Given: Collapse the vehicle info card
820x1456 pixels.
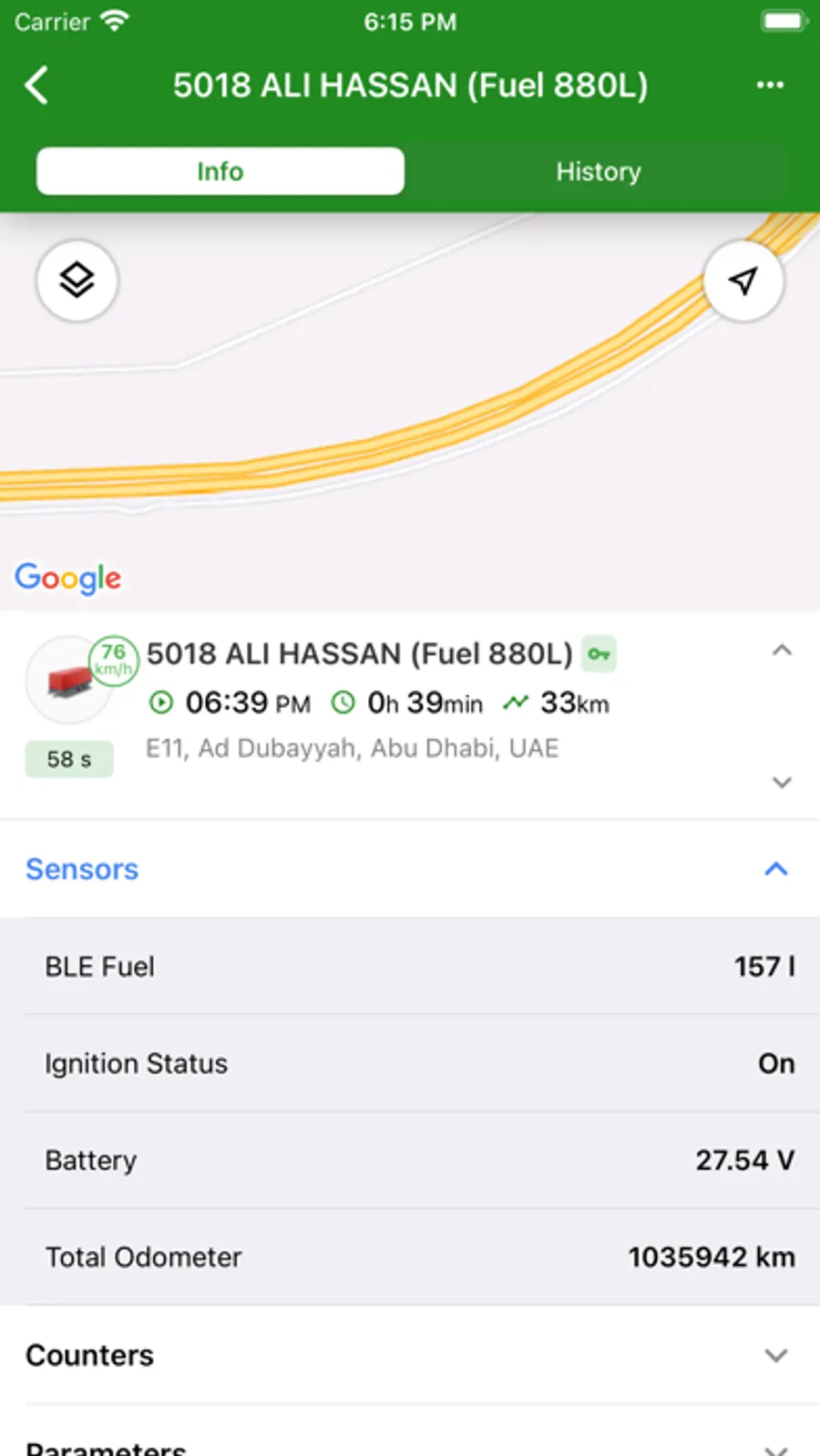Looking at the screenshot, I should [782, 649].
